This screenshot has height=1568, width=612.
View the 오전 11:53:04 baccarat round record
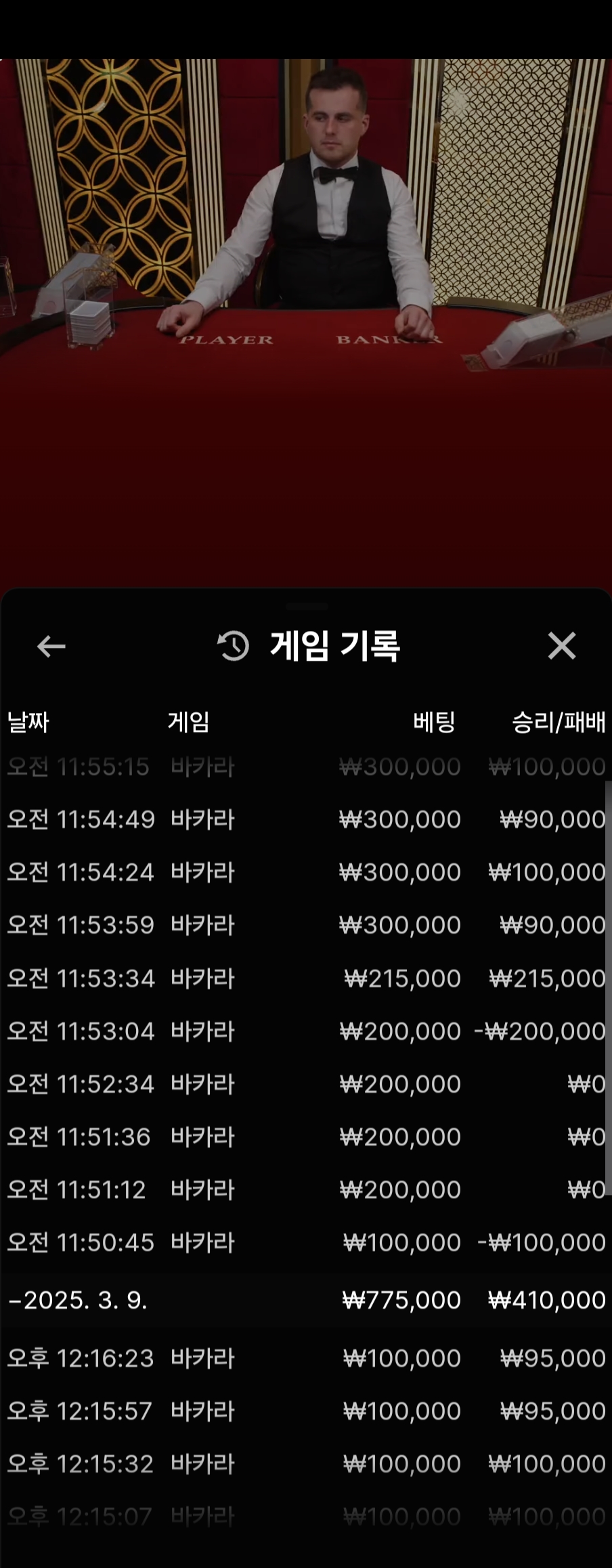pyautogui.click(x=305, y=1031)
